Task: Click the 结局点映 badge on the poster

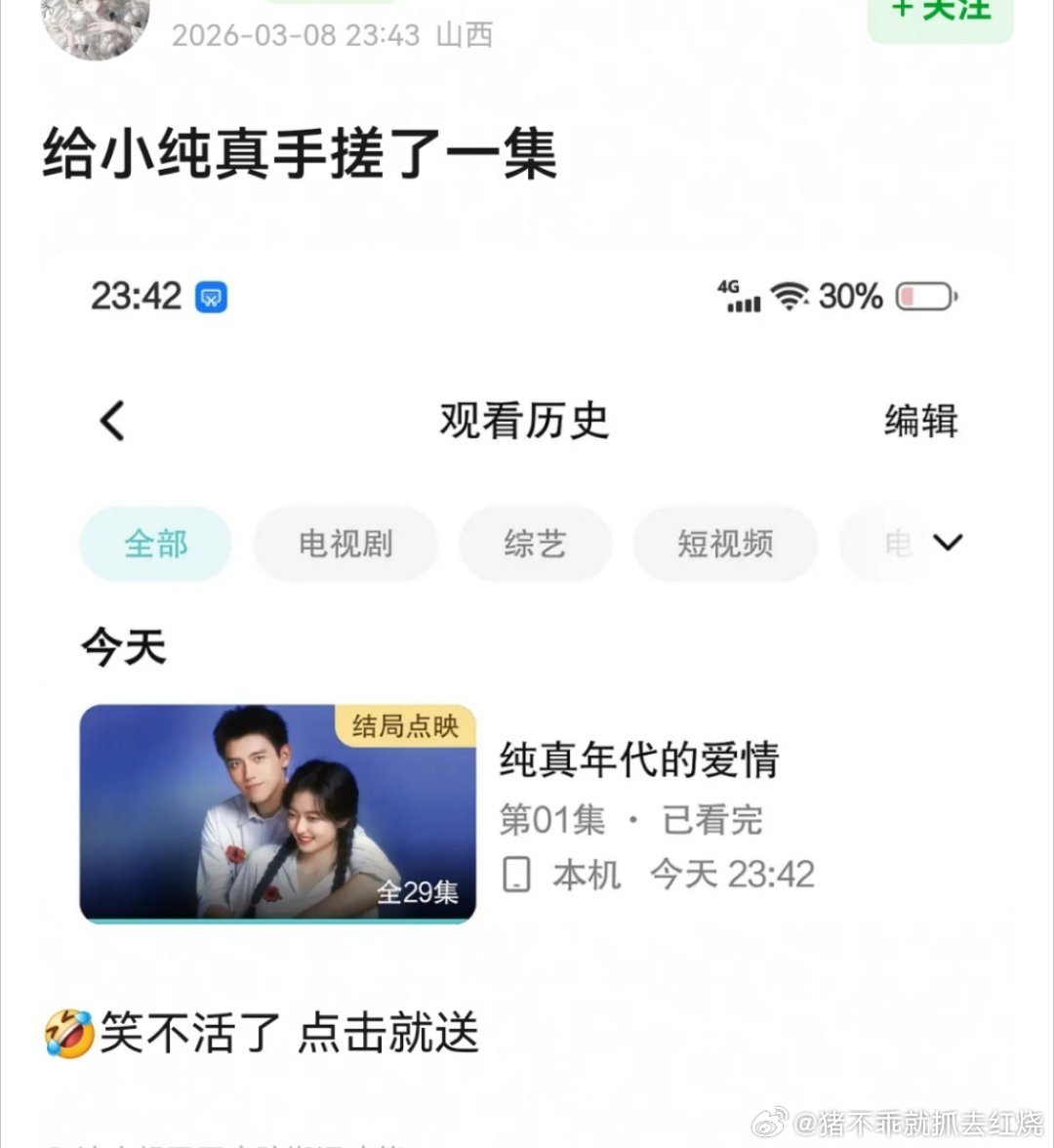Action: (403, 726)
